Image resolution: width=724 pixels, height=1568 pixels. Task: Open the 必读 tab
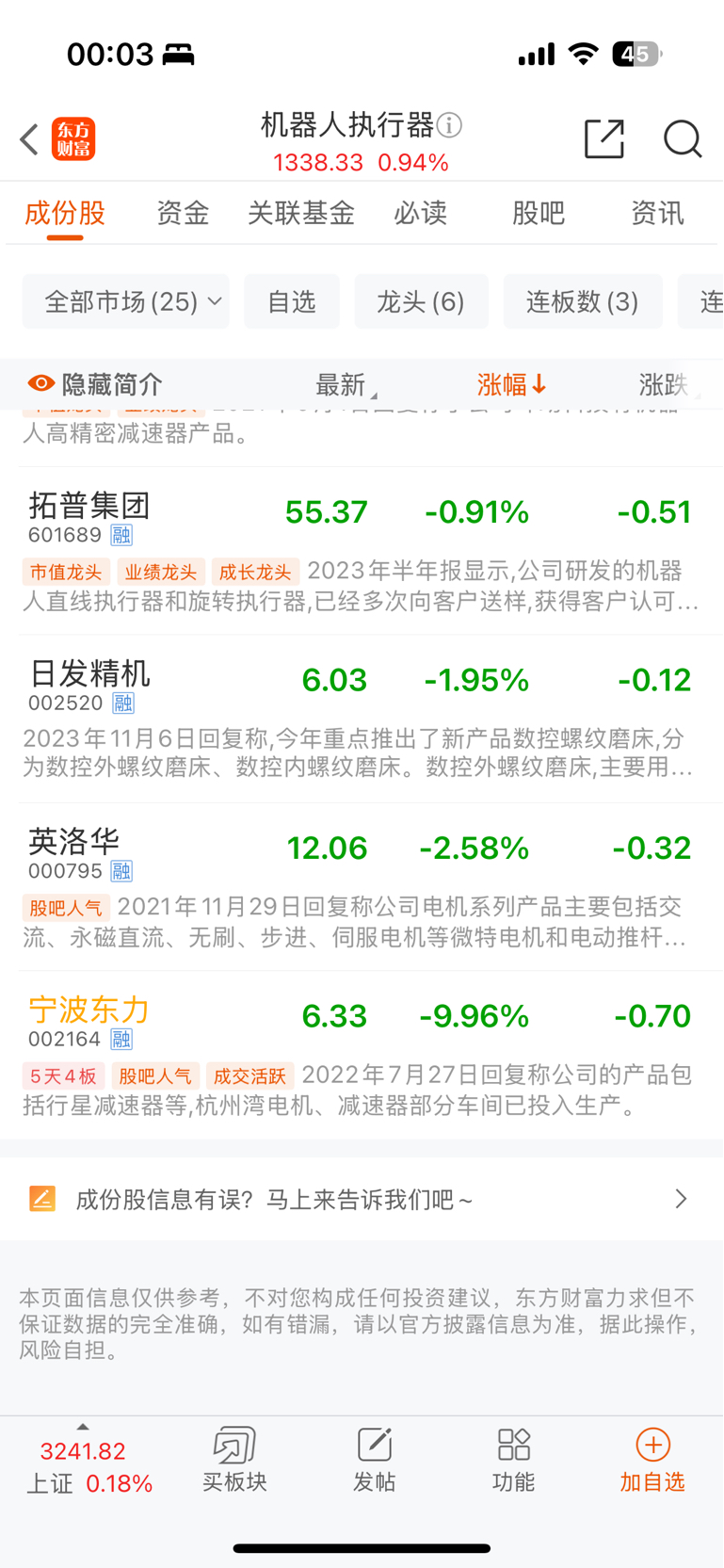click(420, 214)
